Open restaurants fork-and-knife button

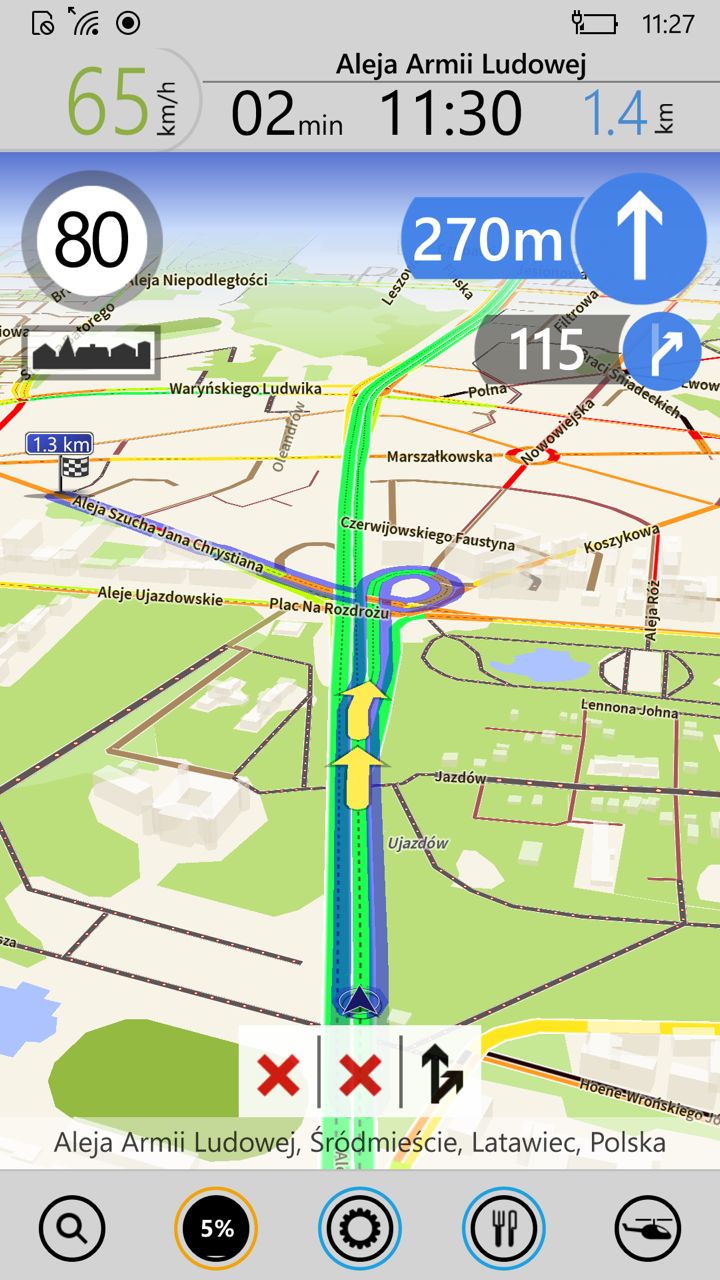click(x=504, y=1228)
